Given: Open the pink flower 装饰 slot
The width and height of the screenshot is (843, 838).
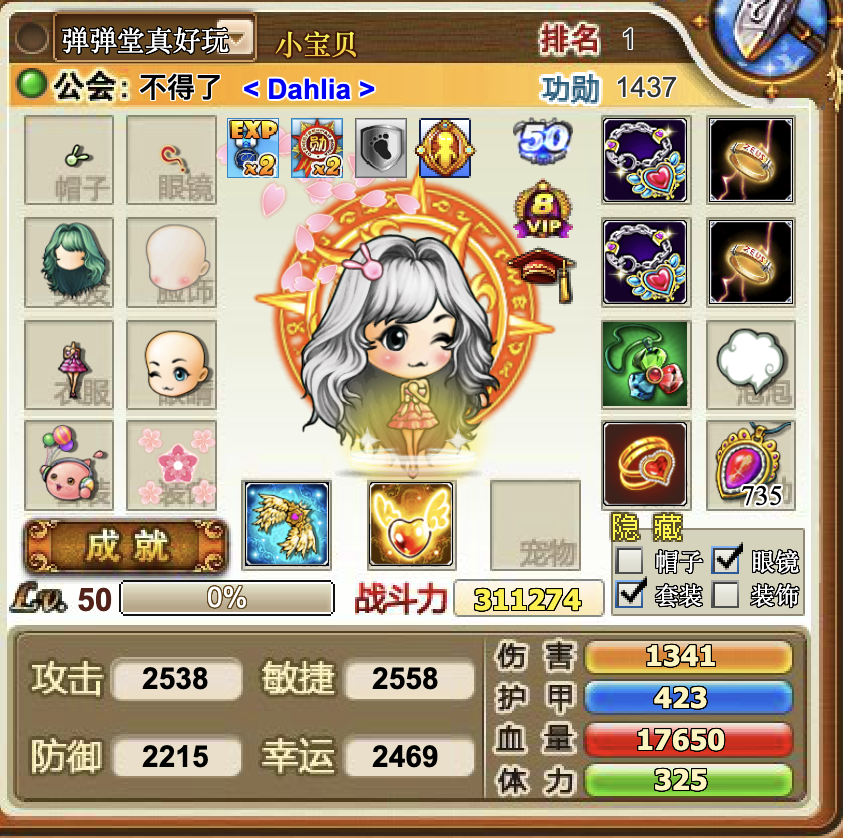Looking at the screenshot, I should click(x=171, y=464).
